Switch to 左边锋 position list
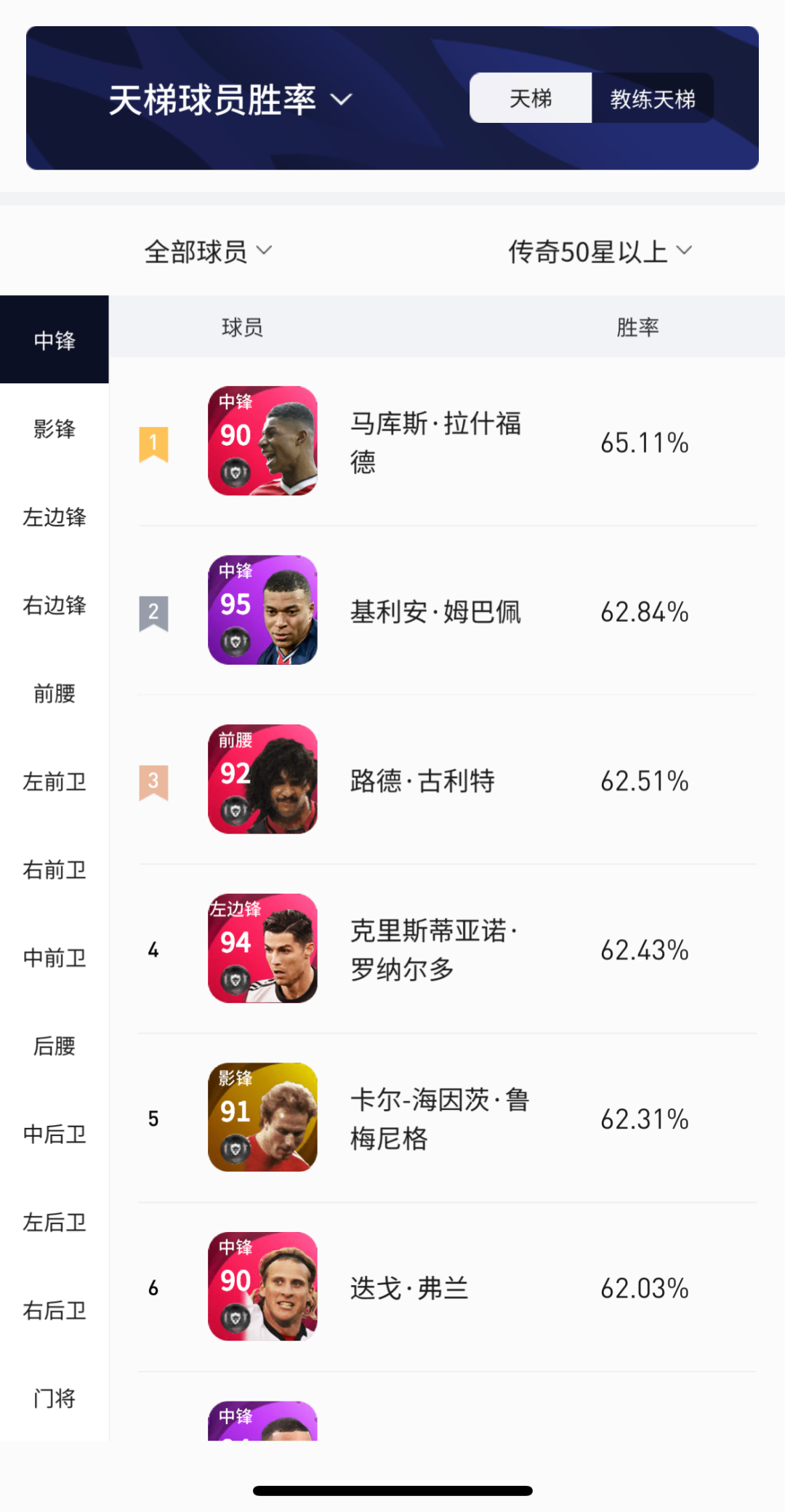The image size is (785, 1512). click(55, 516)
